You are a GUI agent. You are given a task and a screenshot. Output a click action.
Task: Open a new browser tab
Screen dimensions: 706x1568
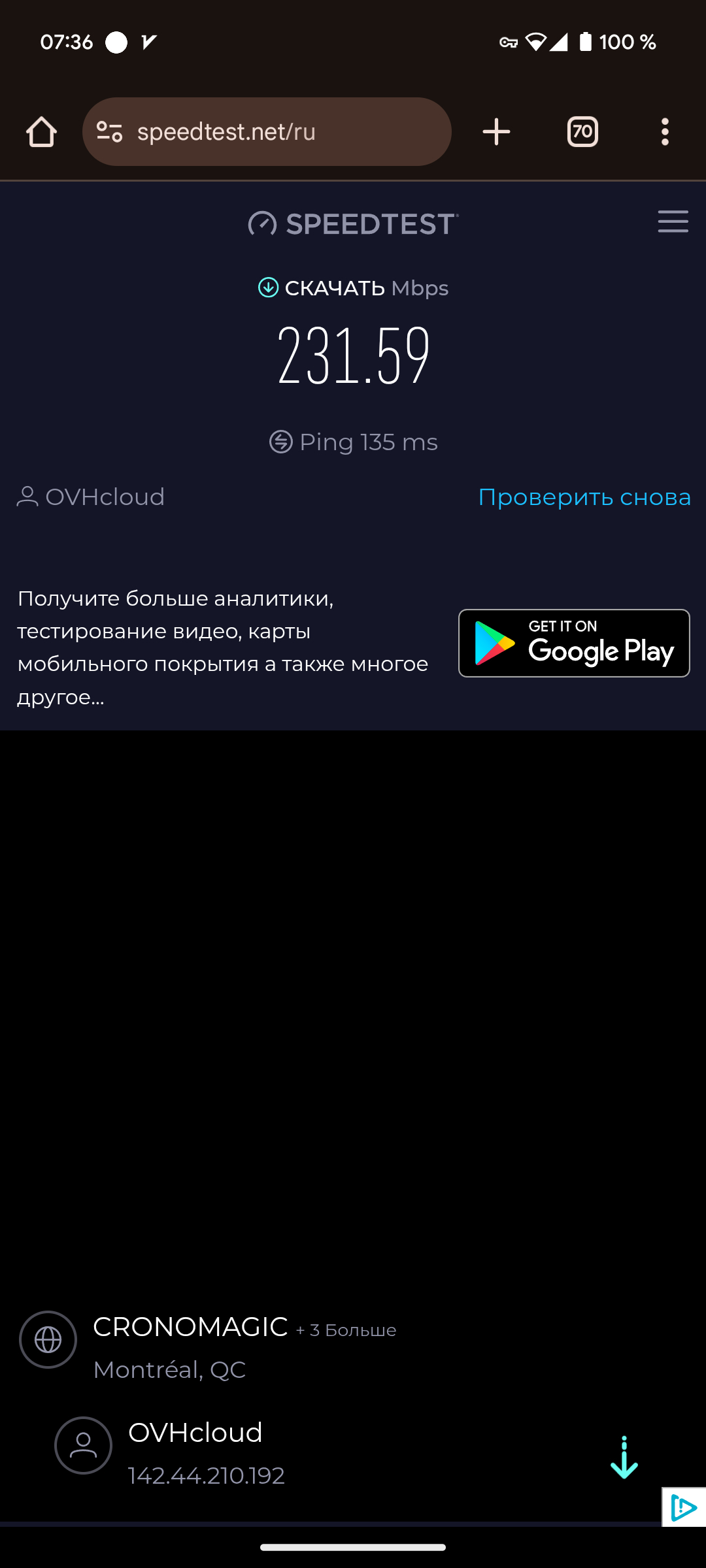496,132
